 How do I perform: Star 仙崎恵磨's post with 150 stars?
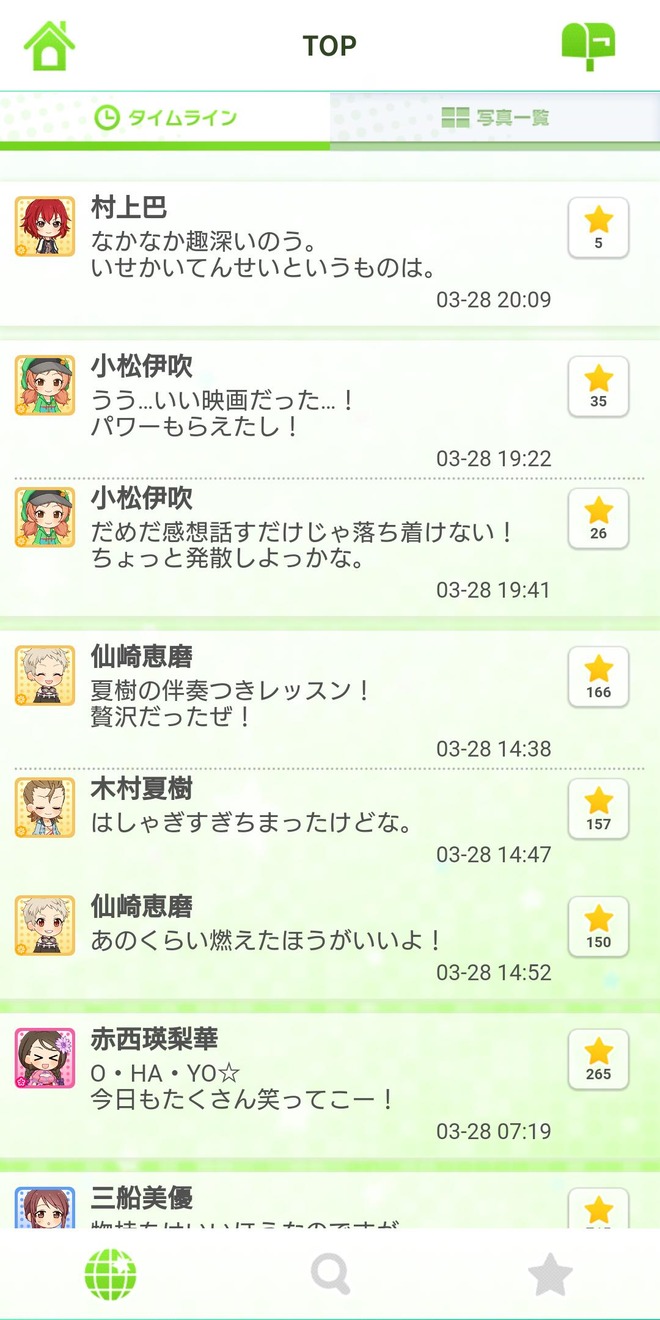598,927
